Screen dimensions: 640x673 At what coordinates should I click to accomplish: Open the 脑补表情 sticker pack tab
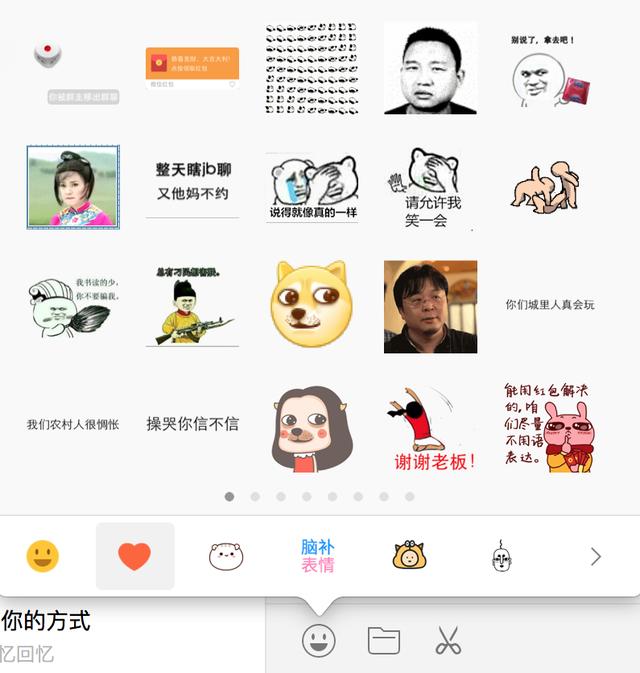(317, 556)
